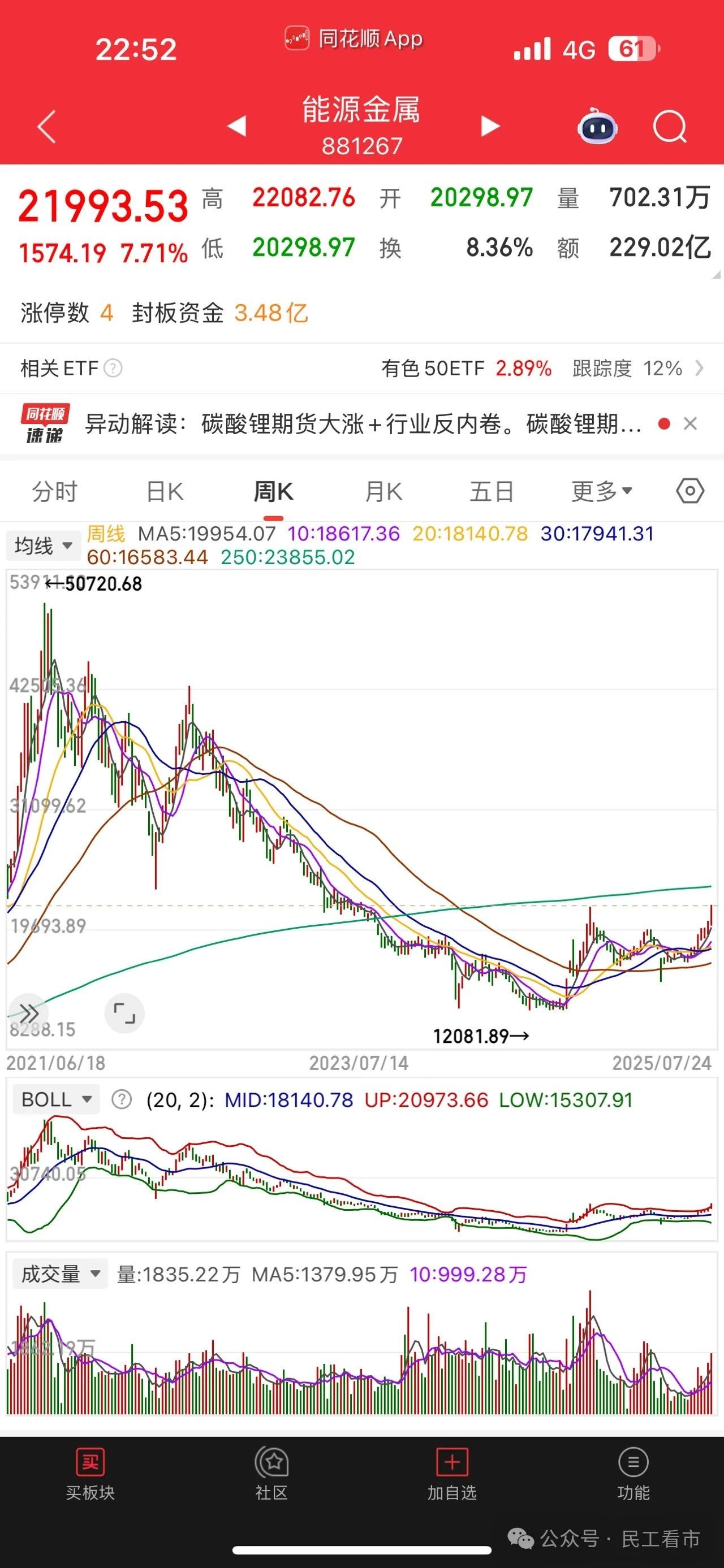Read the 异动解读 news banner
This screenshot has width=724, height=1568.
pos(363,423)
